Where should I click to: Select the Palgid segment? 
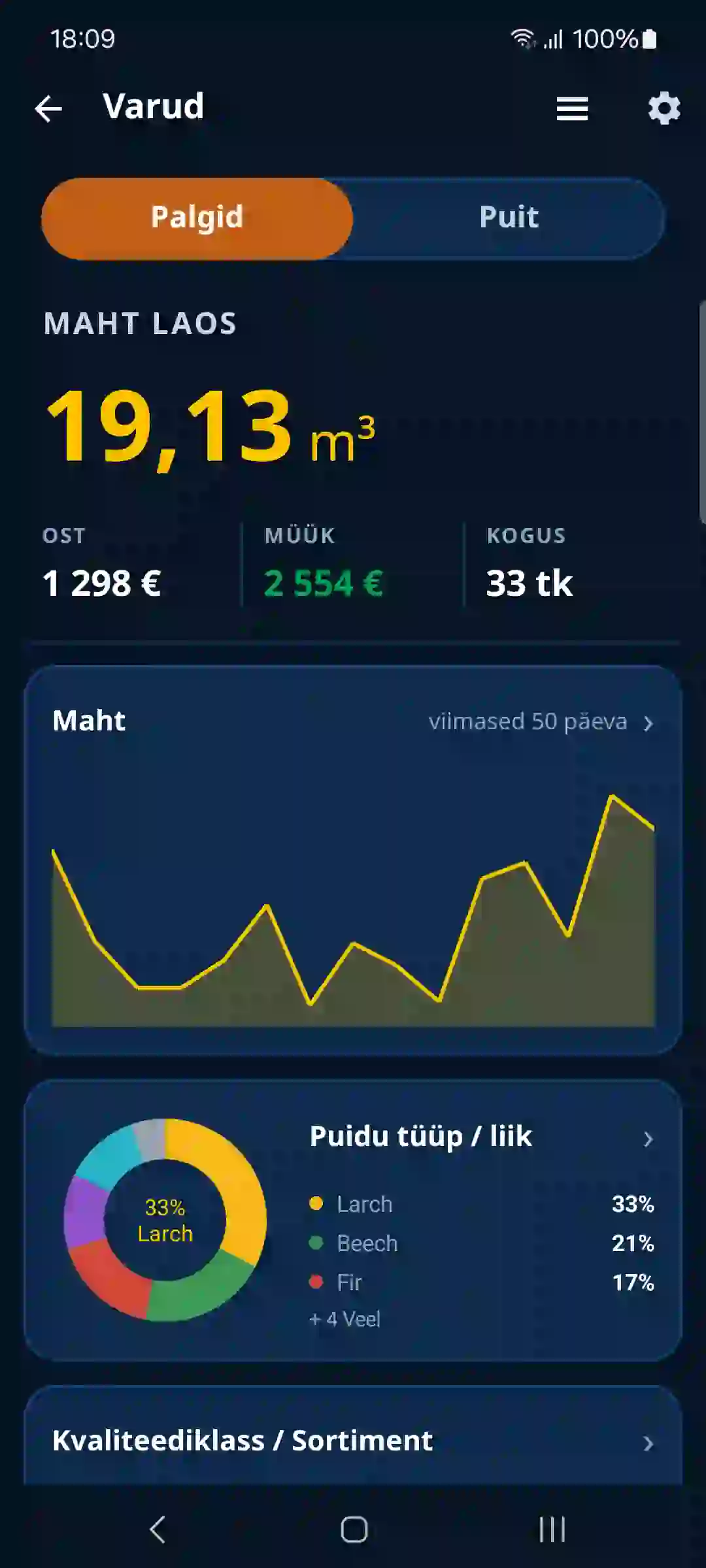(x=197, y=218)
